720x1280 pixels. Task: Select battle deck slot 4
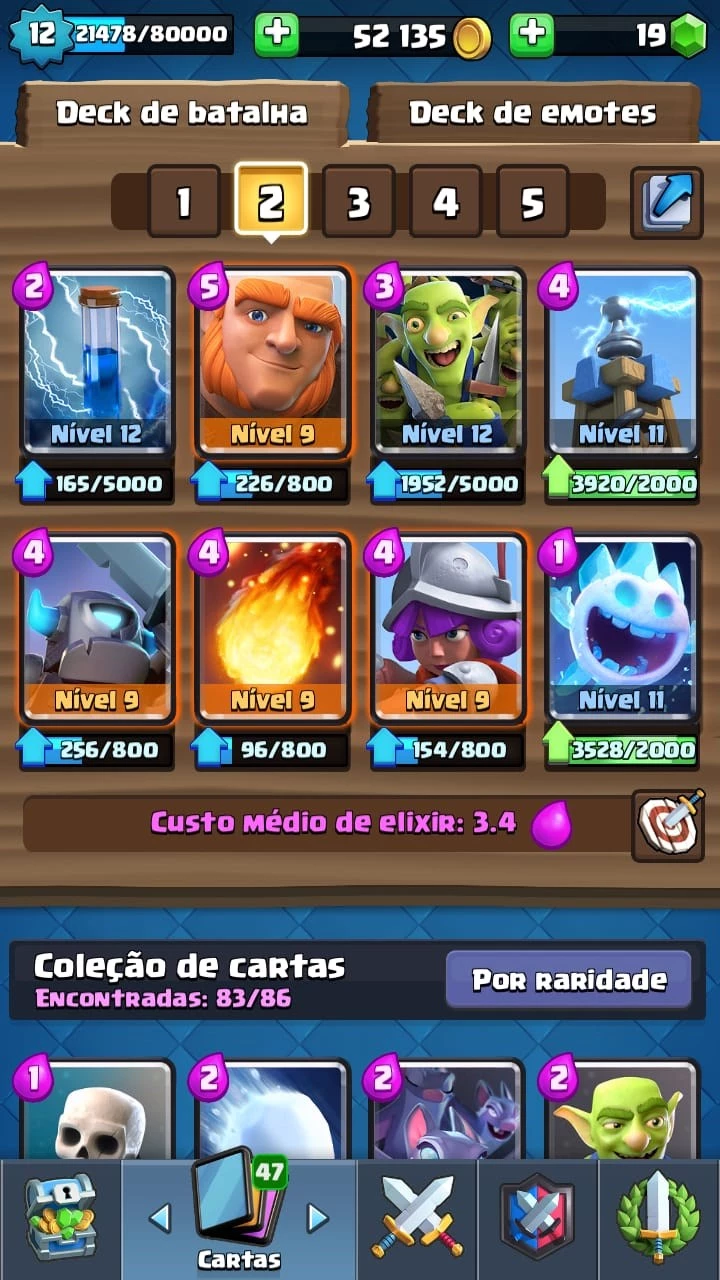pyautogui.click(x=445, y=202)
